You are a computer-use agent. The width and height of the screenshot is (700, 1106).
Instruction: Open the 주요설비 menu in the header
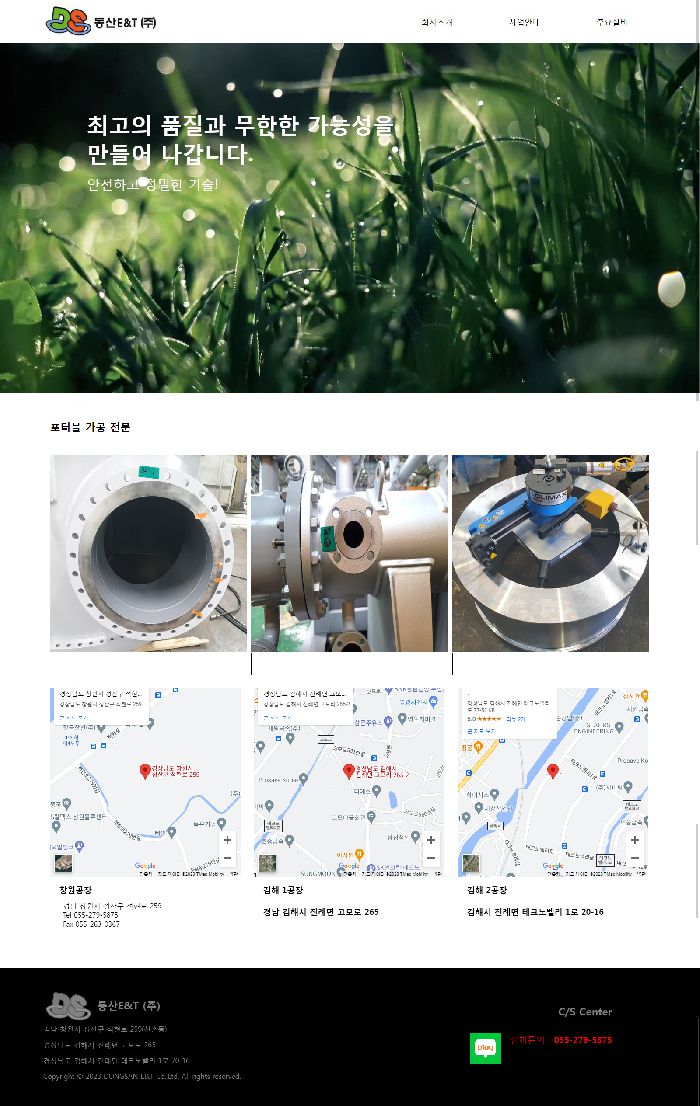pos(611,21)
